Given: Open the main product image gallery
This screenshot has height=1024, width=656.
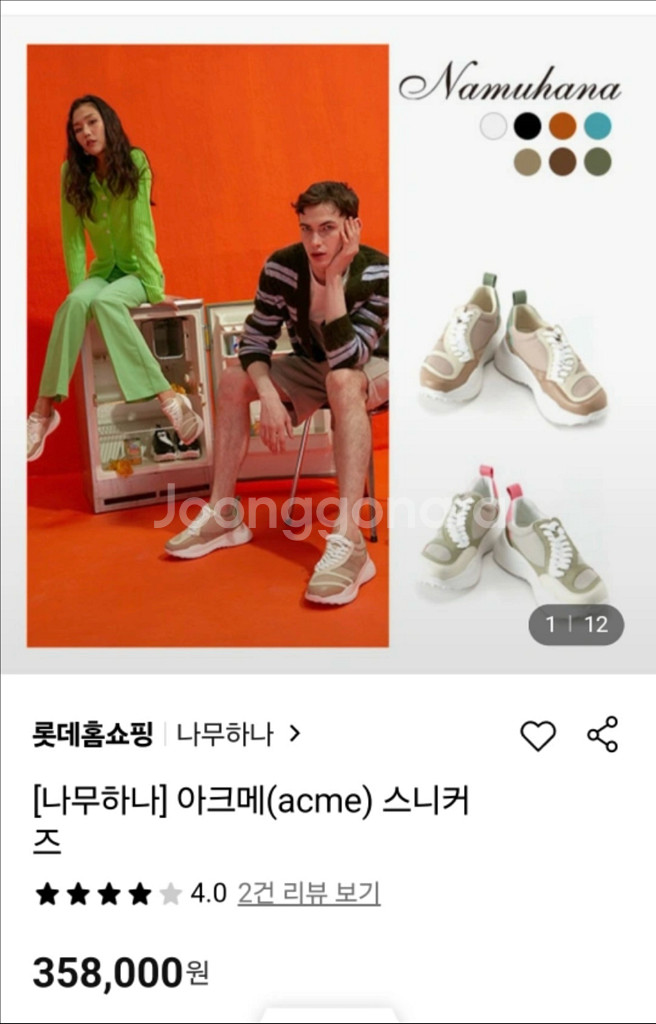Looking at the screenshot, I should 328,345.
